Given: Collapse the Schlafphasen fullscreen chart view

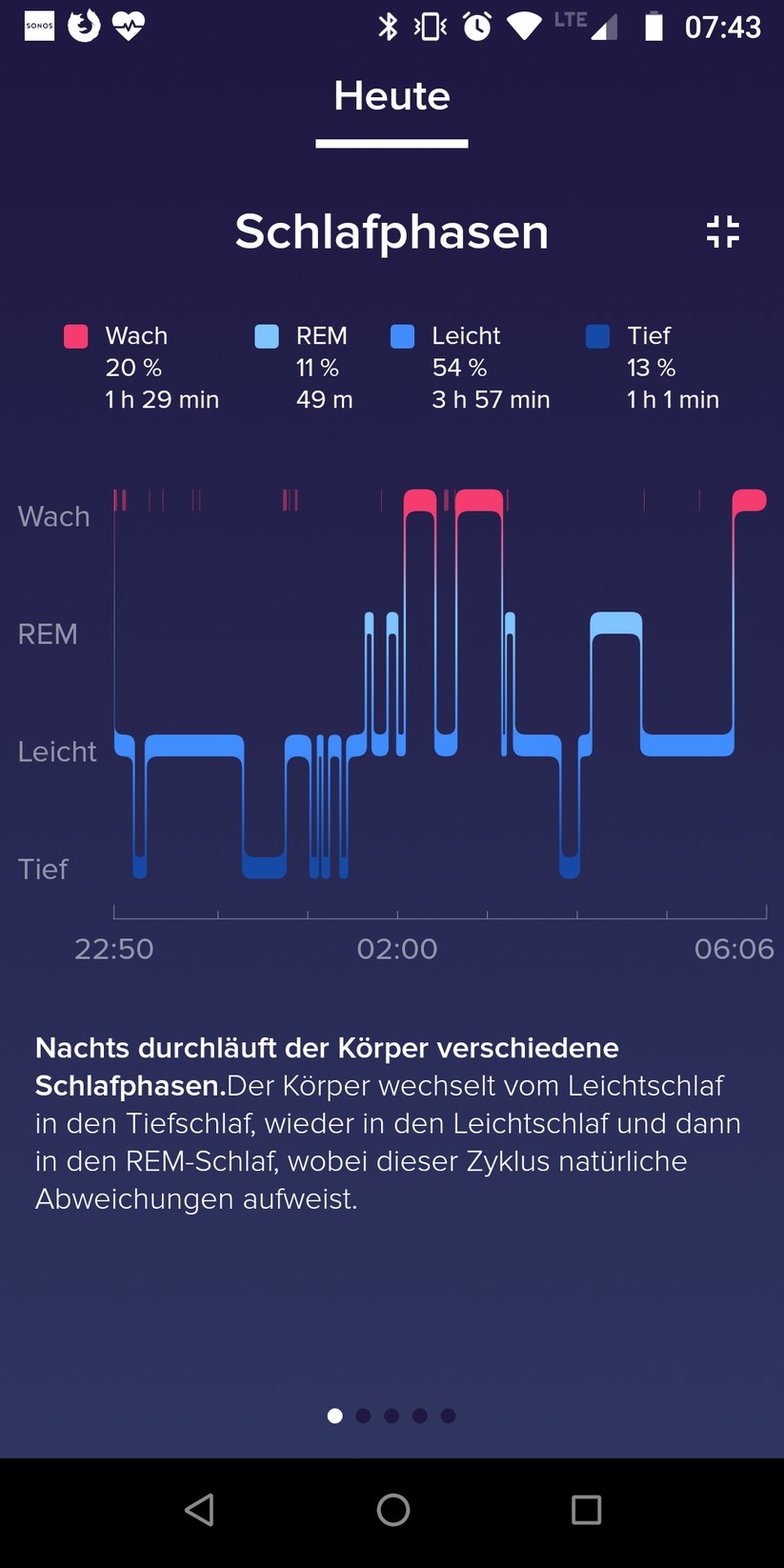Looking at the screenshot, I should coord(721,231).
